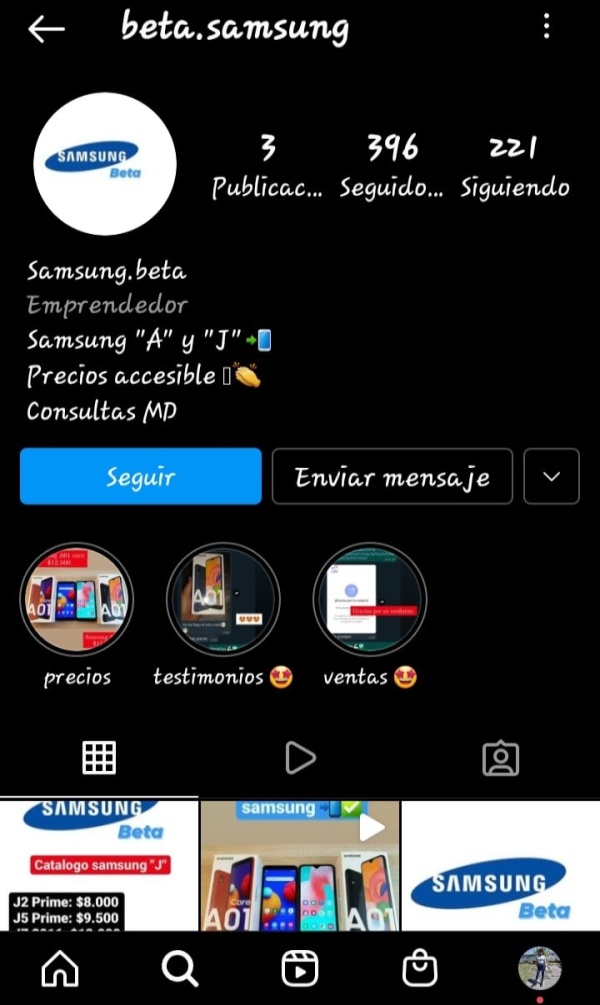Open the precios story highlight
The width and height of the screenshot is (600, 1005).
point(77,600)
